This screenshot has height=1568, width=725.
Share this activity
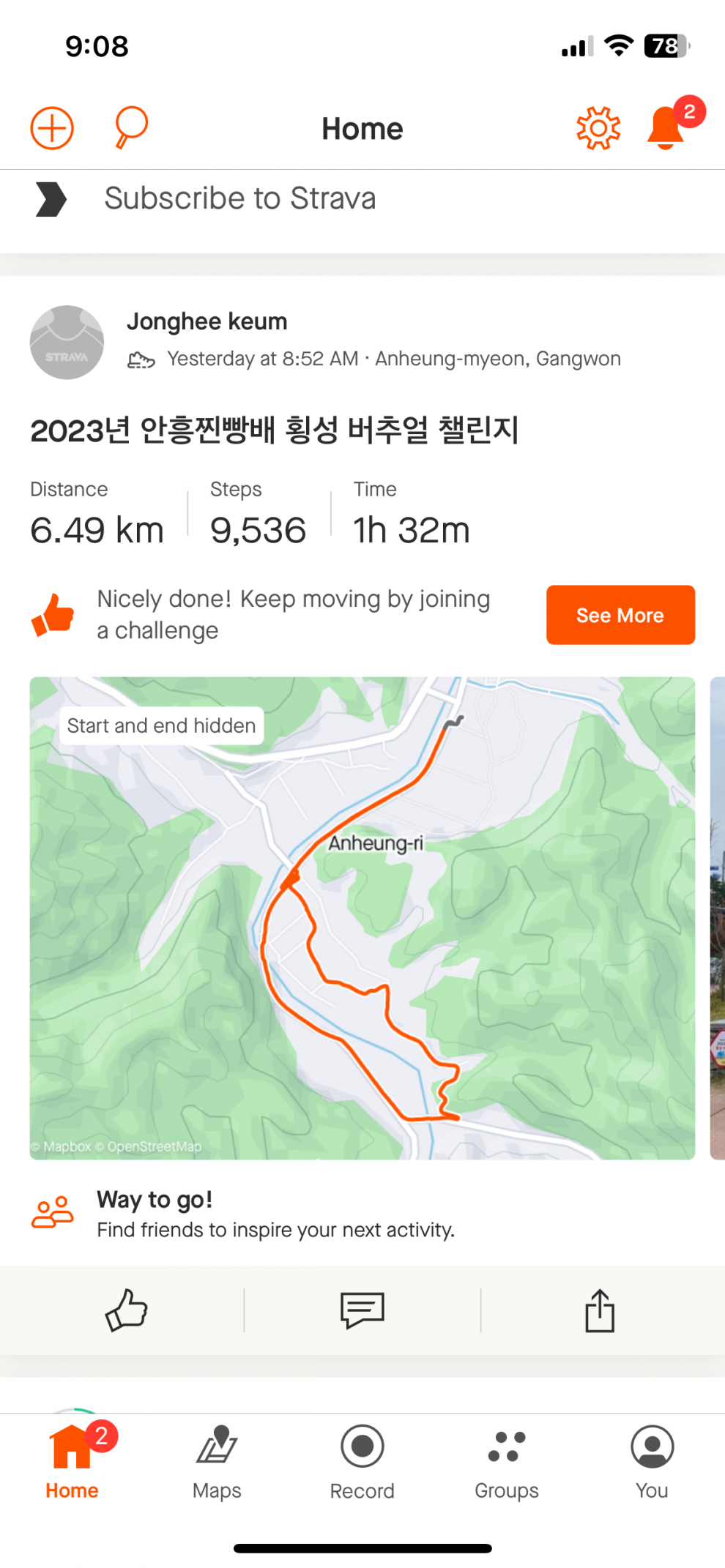click(x=599, y=1310)
